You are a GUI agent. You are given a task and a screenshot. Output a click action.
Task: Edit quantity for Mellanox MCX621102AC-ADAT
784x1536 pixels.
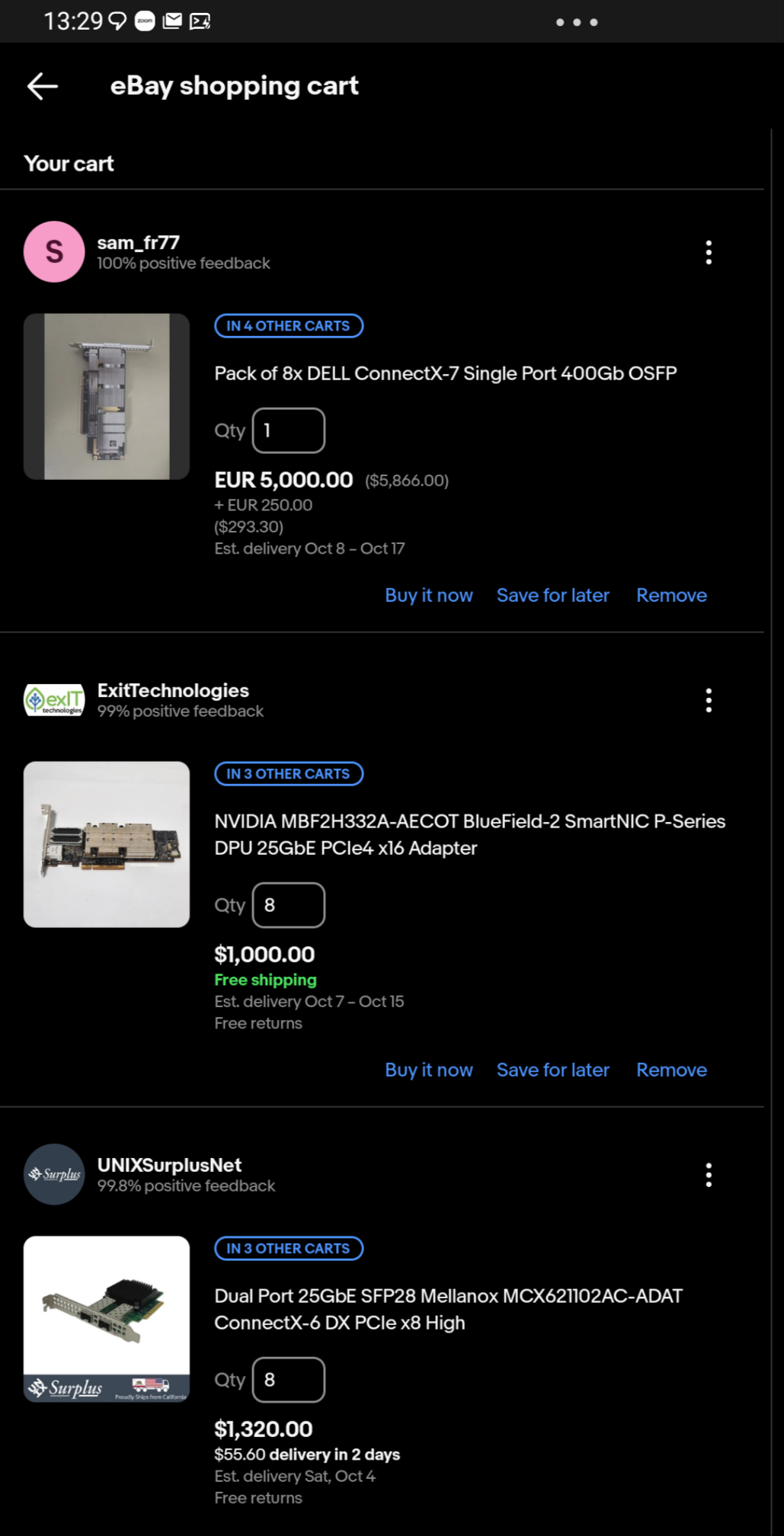click(289, 1380)
